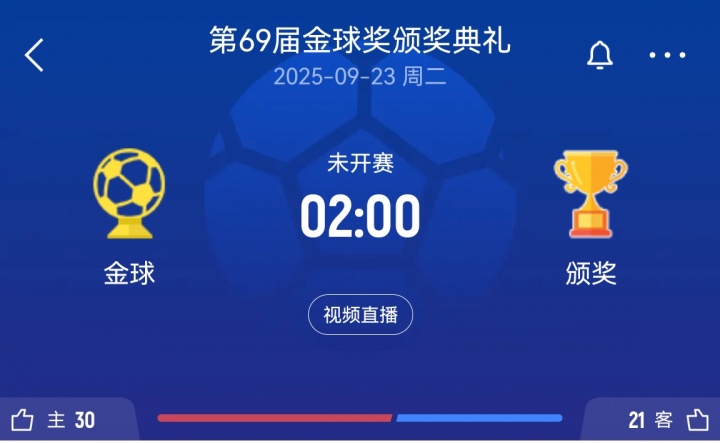
Task: Open the three-dot overflow menu
Action: (667, 56)
